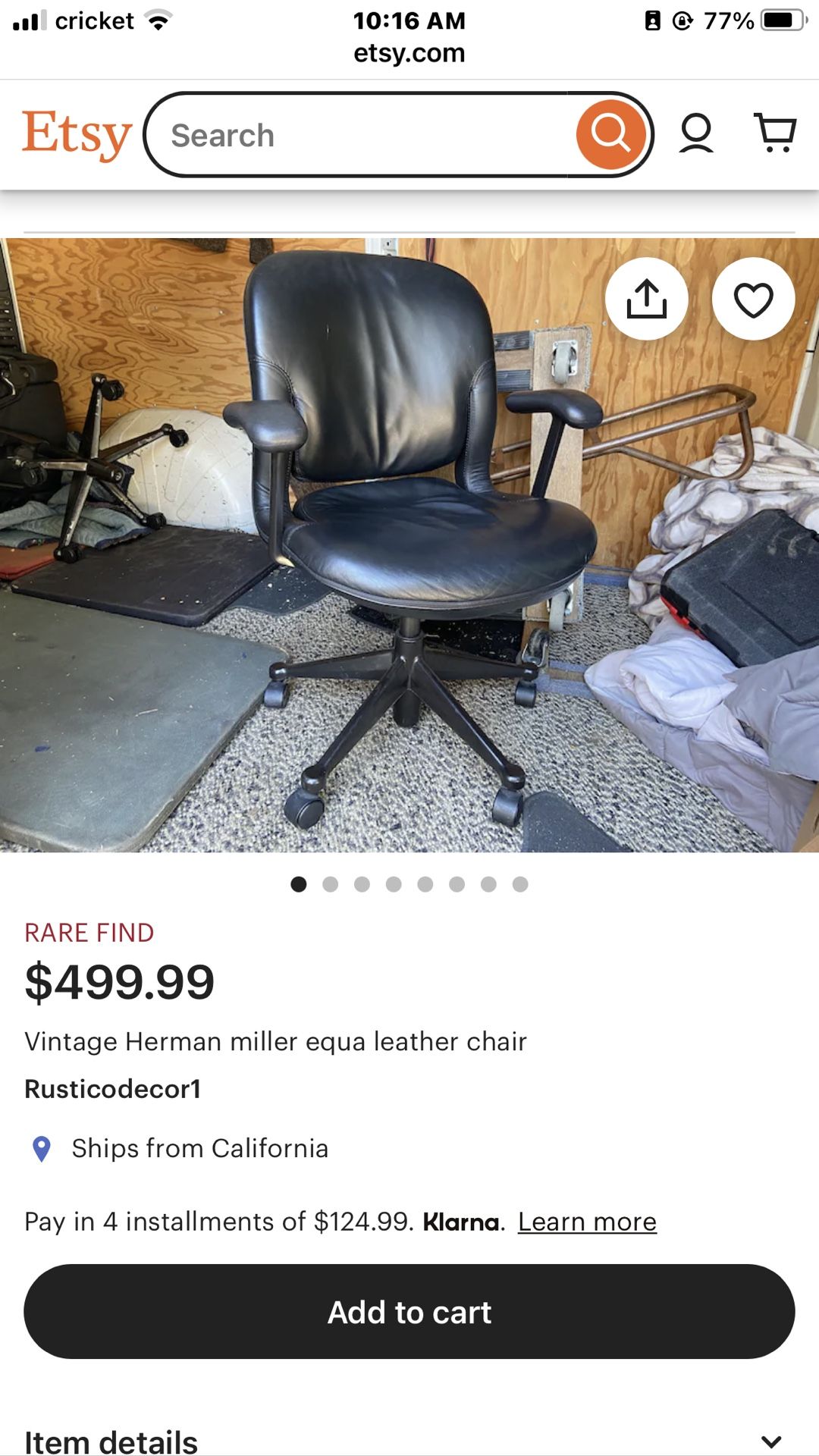View the shopping cart icon

pyautogui.click(x=775, y=133)
